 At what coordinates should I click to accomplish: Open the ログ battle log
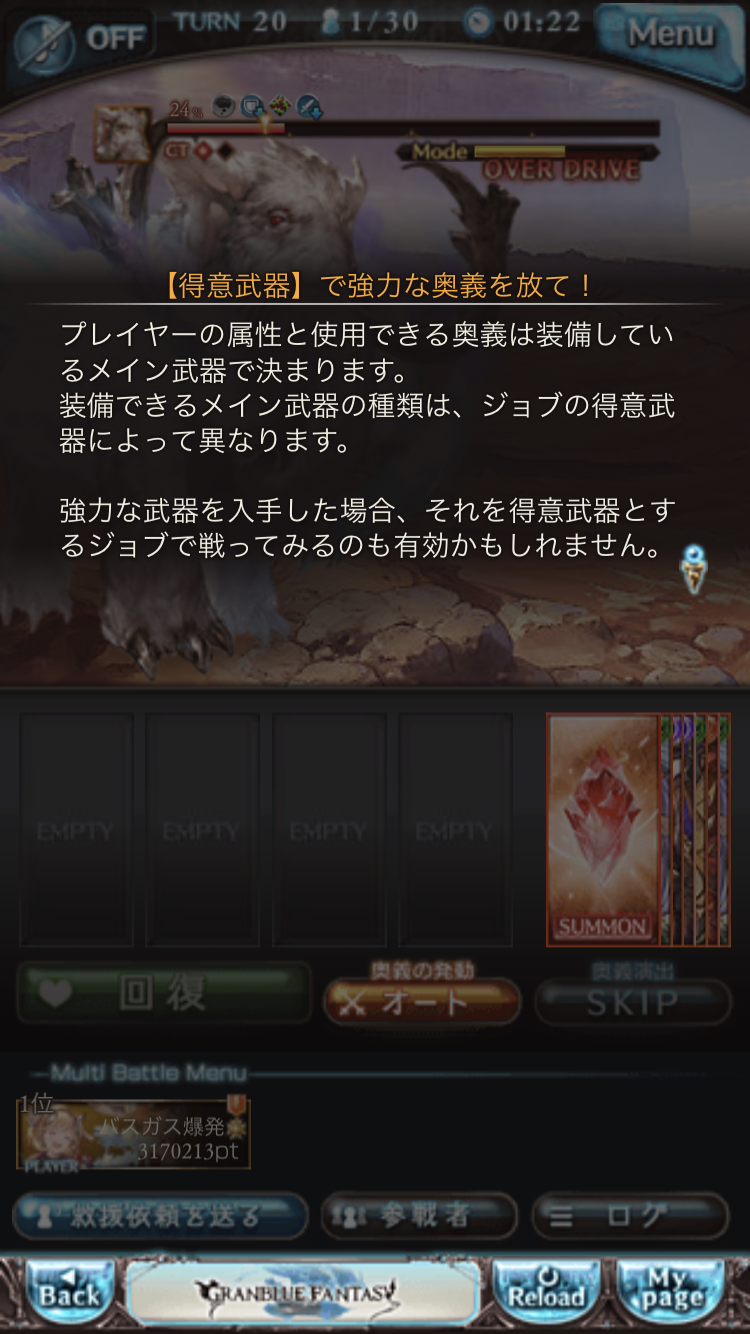pos(630,1216)
